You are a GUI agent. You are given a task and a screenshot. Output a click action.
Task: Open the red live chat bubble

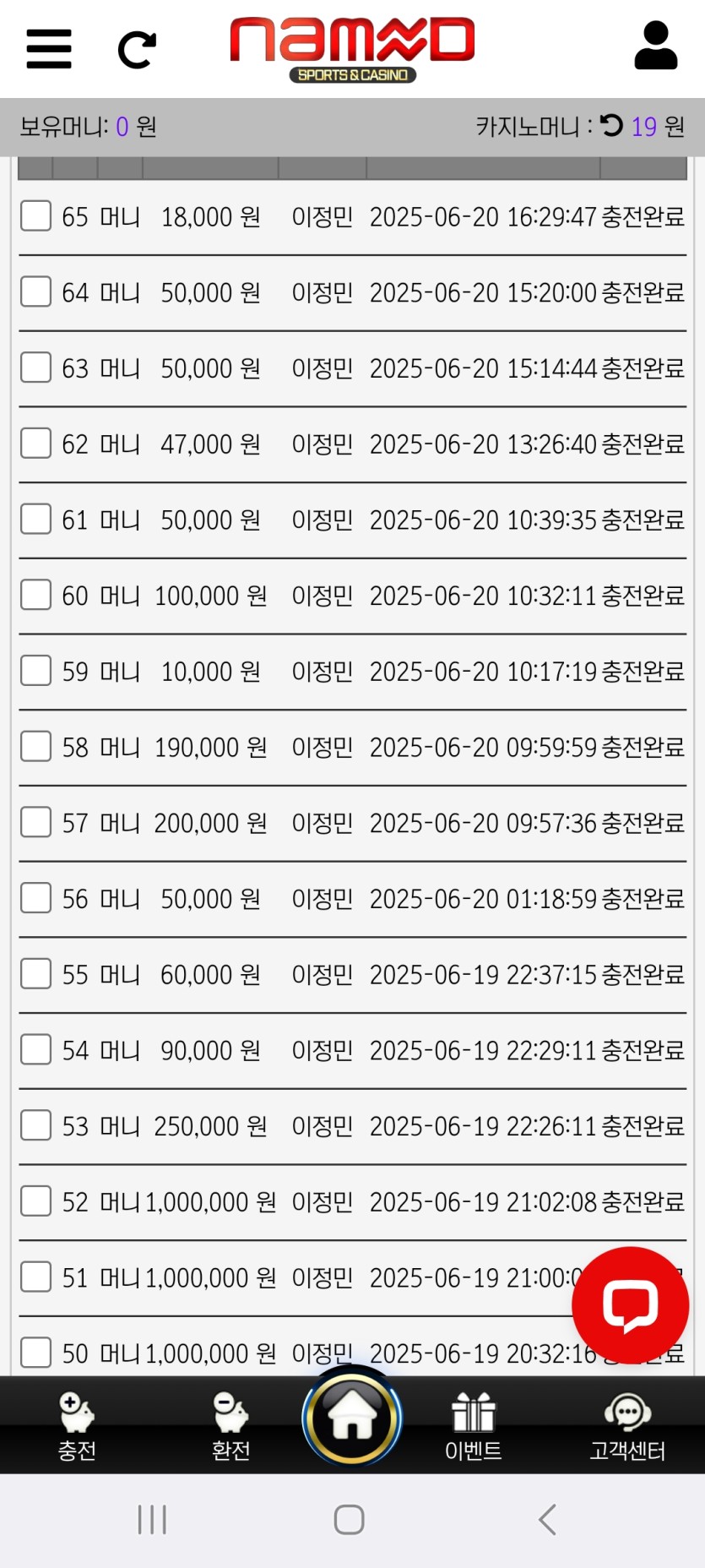tap(630, 1305)
